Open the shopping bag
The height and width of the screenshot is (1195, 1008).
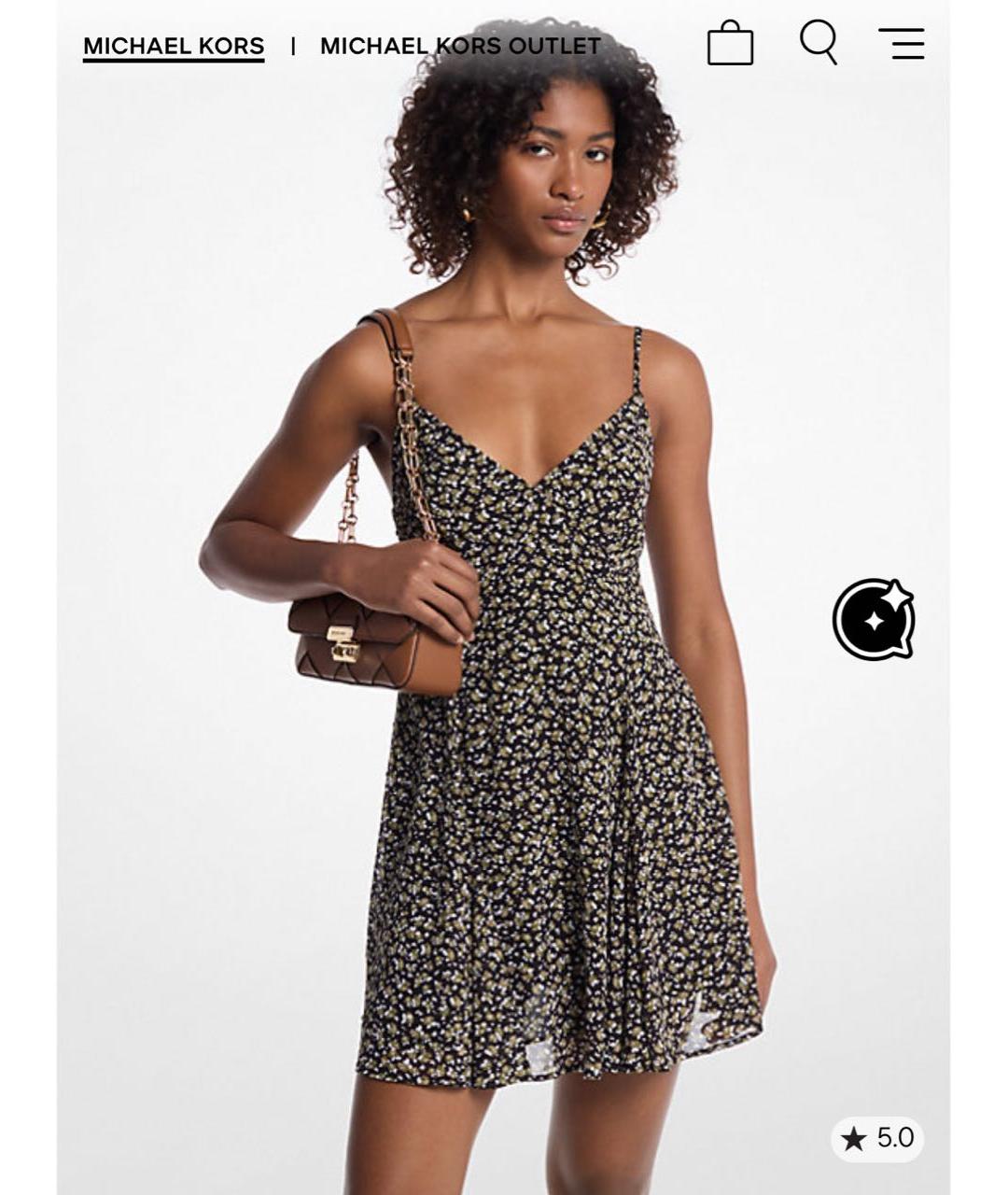pyautogui.click(x=730, y=43)
